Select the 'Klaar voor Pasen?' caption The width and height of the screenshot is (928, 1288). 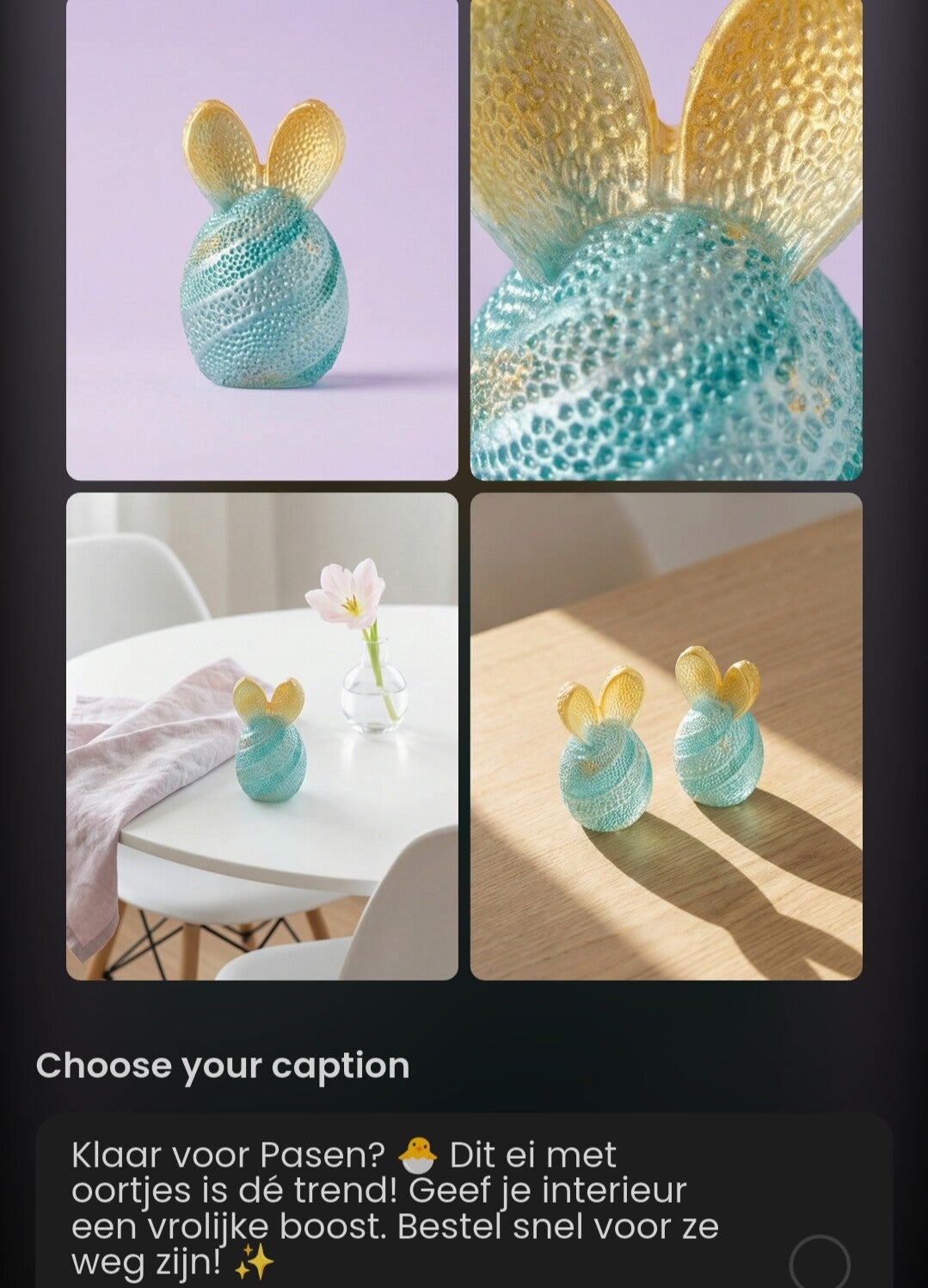tap(818, 1262)
